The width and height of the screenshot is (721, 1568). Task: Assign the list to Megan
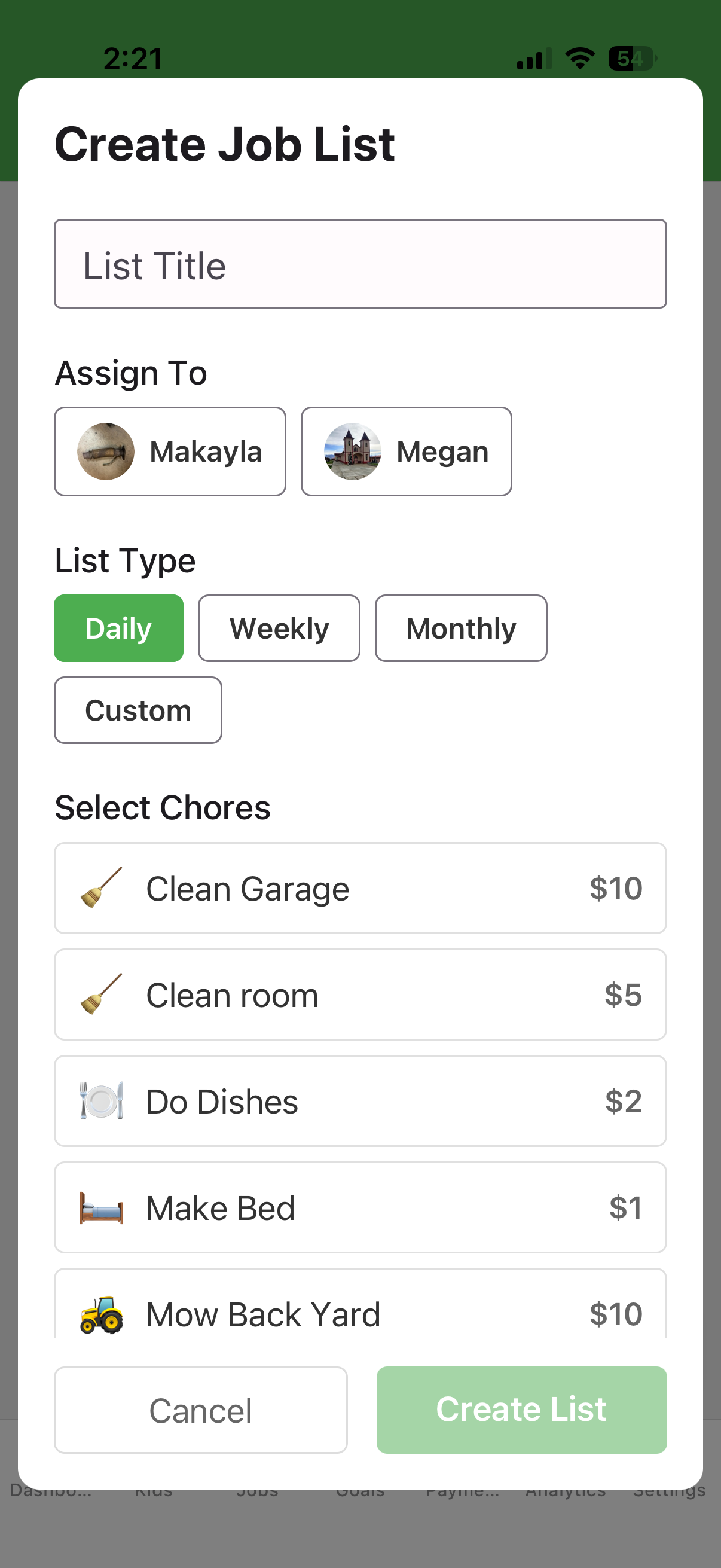click(x=406, y=451)
